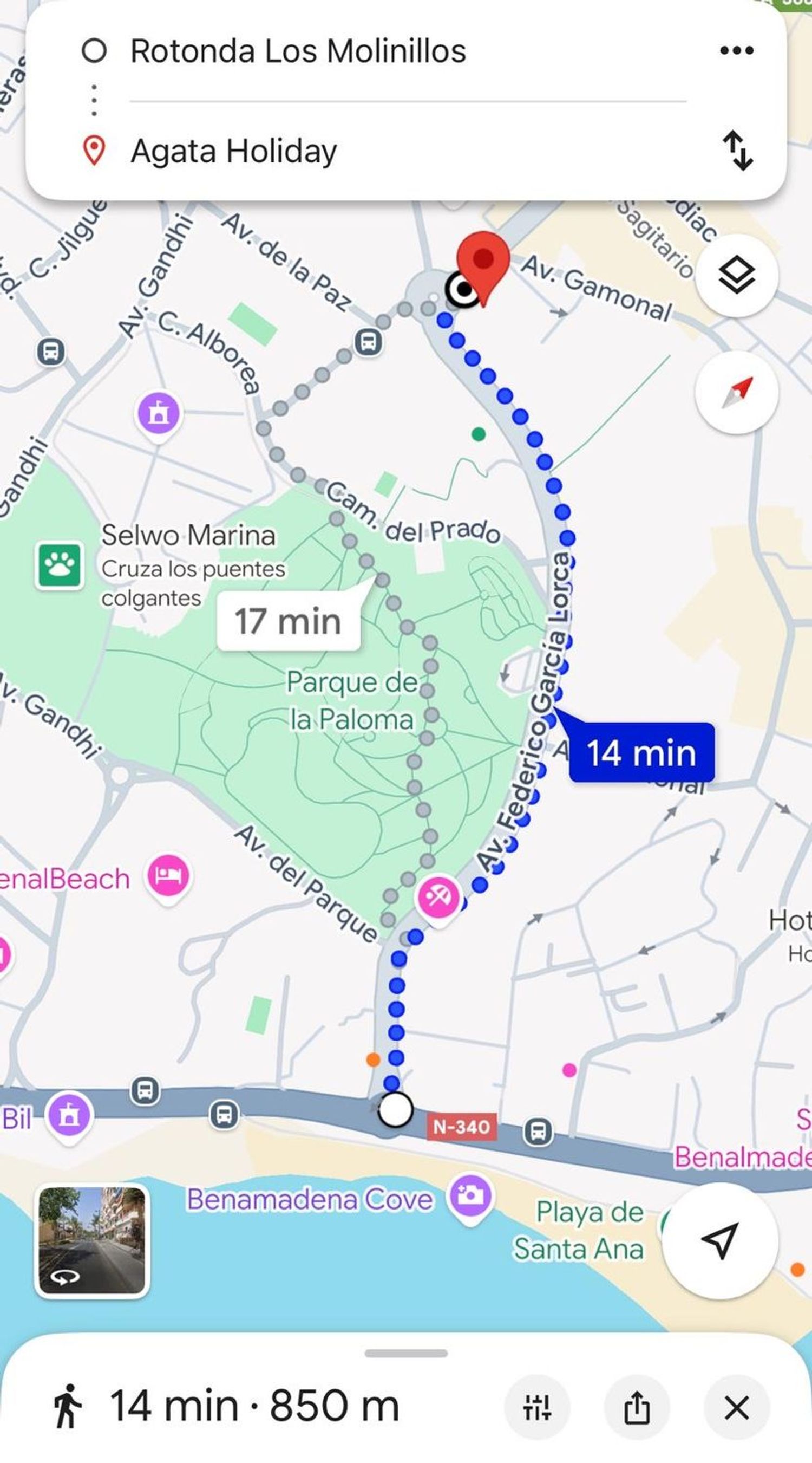Select the 17 min alternative route
The height and width of the screenshot is (1463, 812).
point(288,621)
